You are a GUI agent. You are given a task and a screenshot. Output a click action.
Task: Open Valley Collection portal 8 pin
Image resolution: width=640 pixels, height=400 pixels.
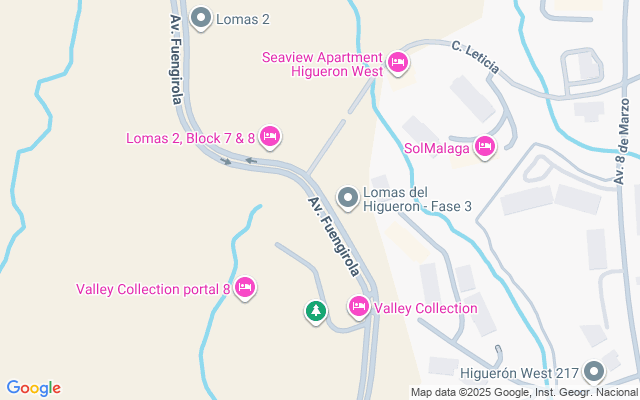(246, 289)
